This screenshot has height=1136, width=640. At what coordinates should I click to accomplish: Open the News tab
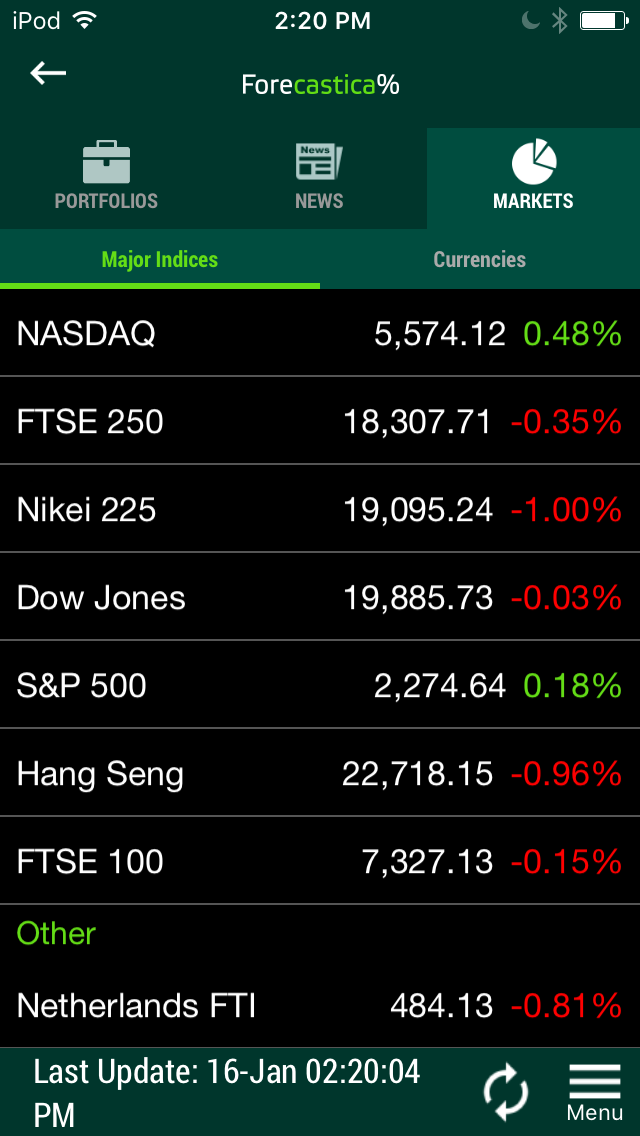[x=320, y=178]
